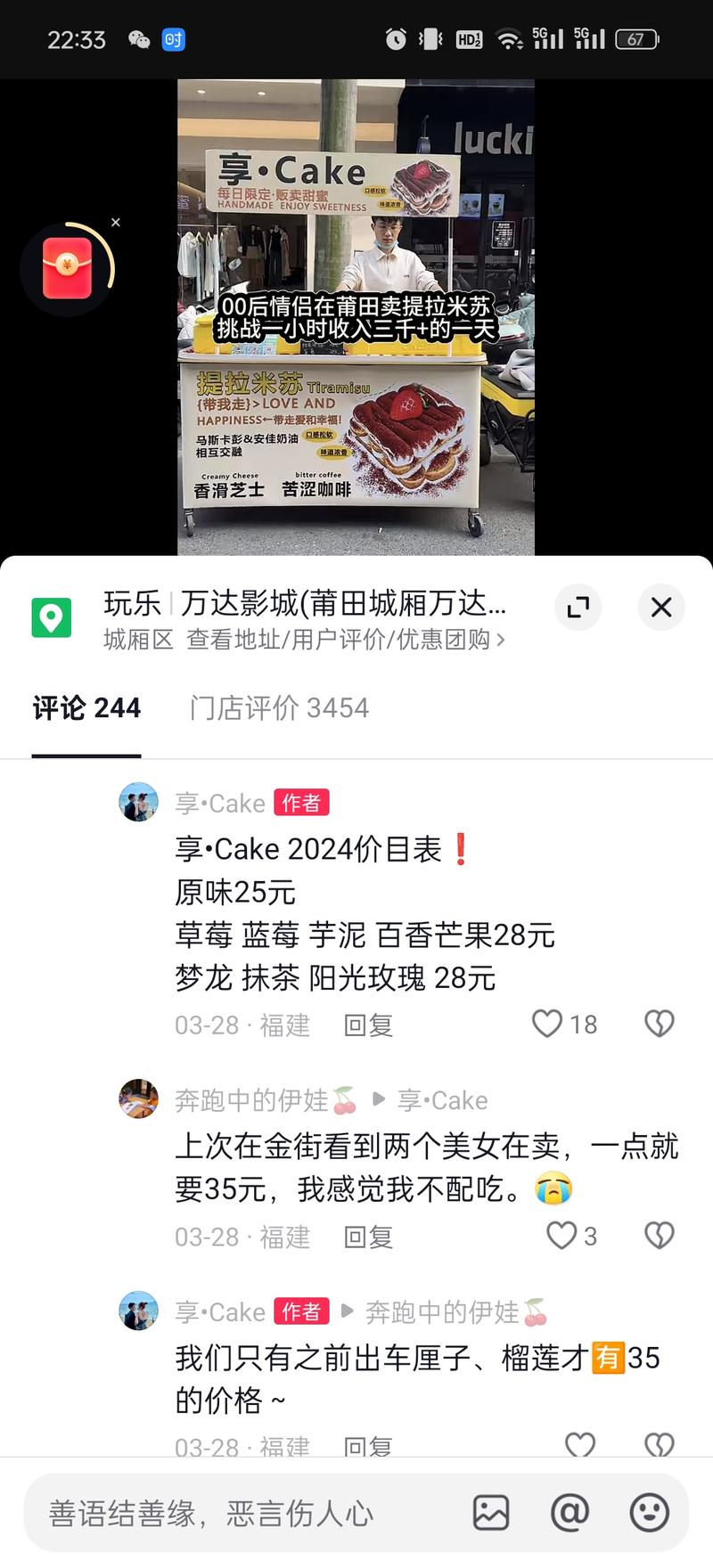Open 奔跑中的伊娃's profile avatar

(139, 1098)
